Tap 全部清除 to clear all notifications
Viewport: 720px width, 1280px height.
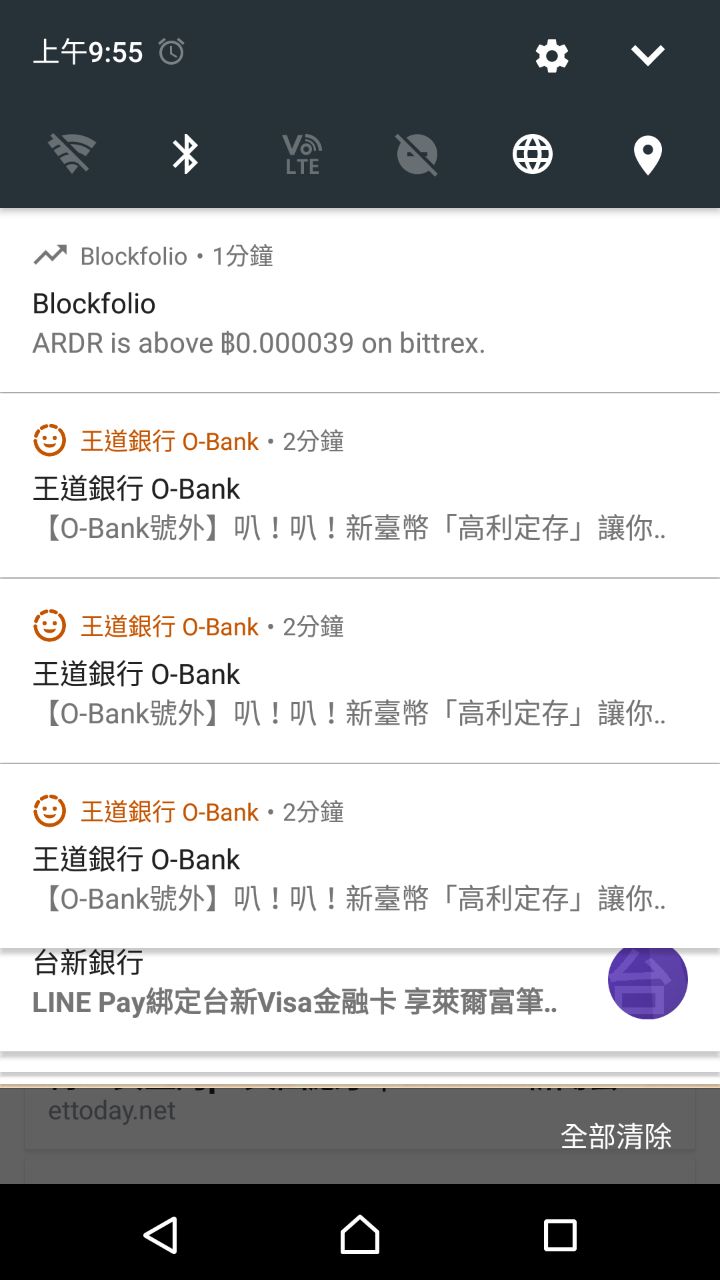[616, 1136]
